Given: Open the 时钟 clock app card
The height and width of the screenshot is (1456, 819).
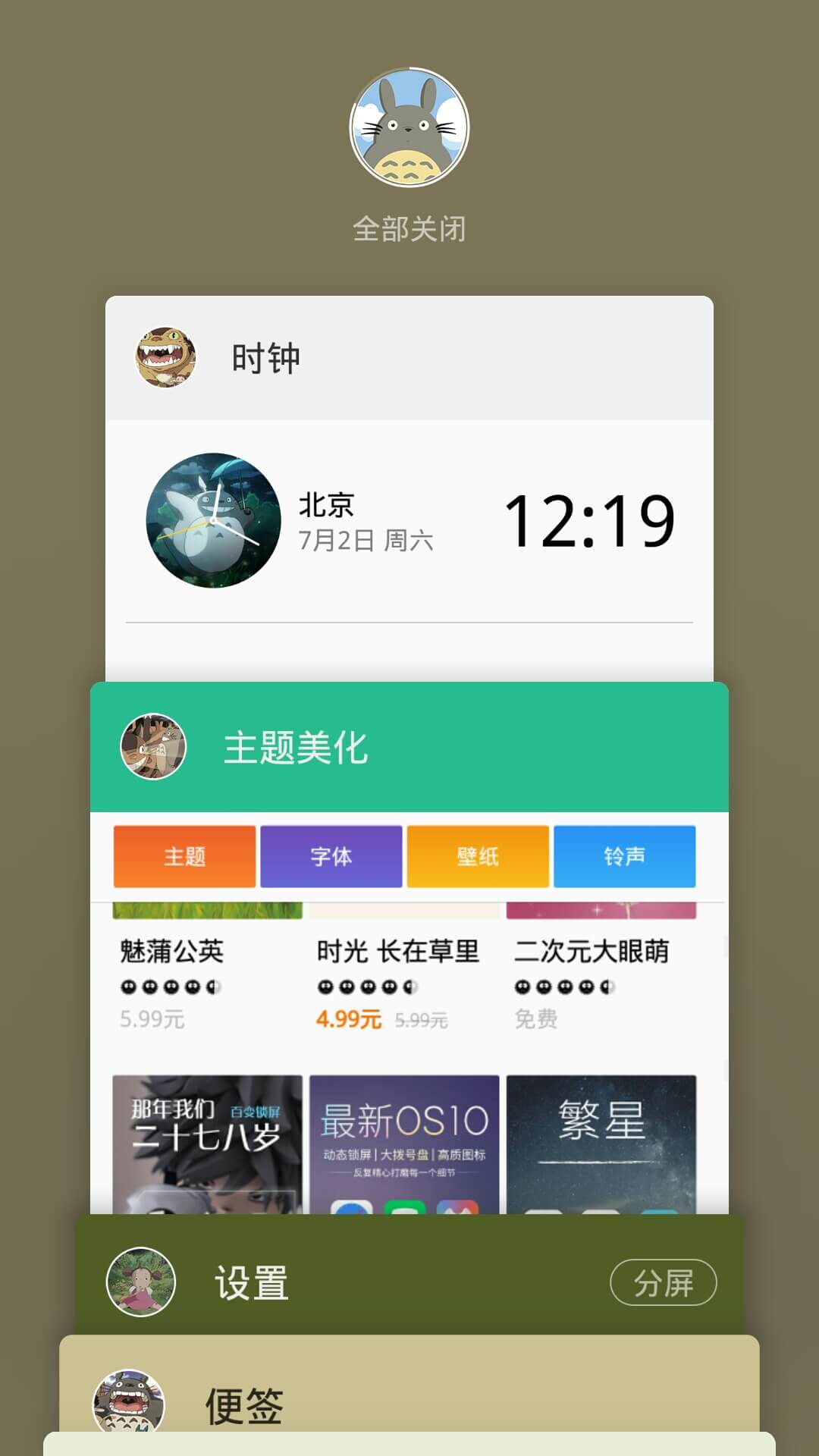Looking at the screenshot, I should tap(409, 488).
